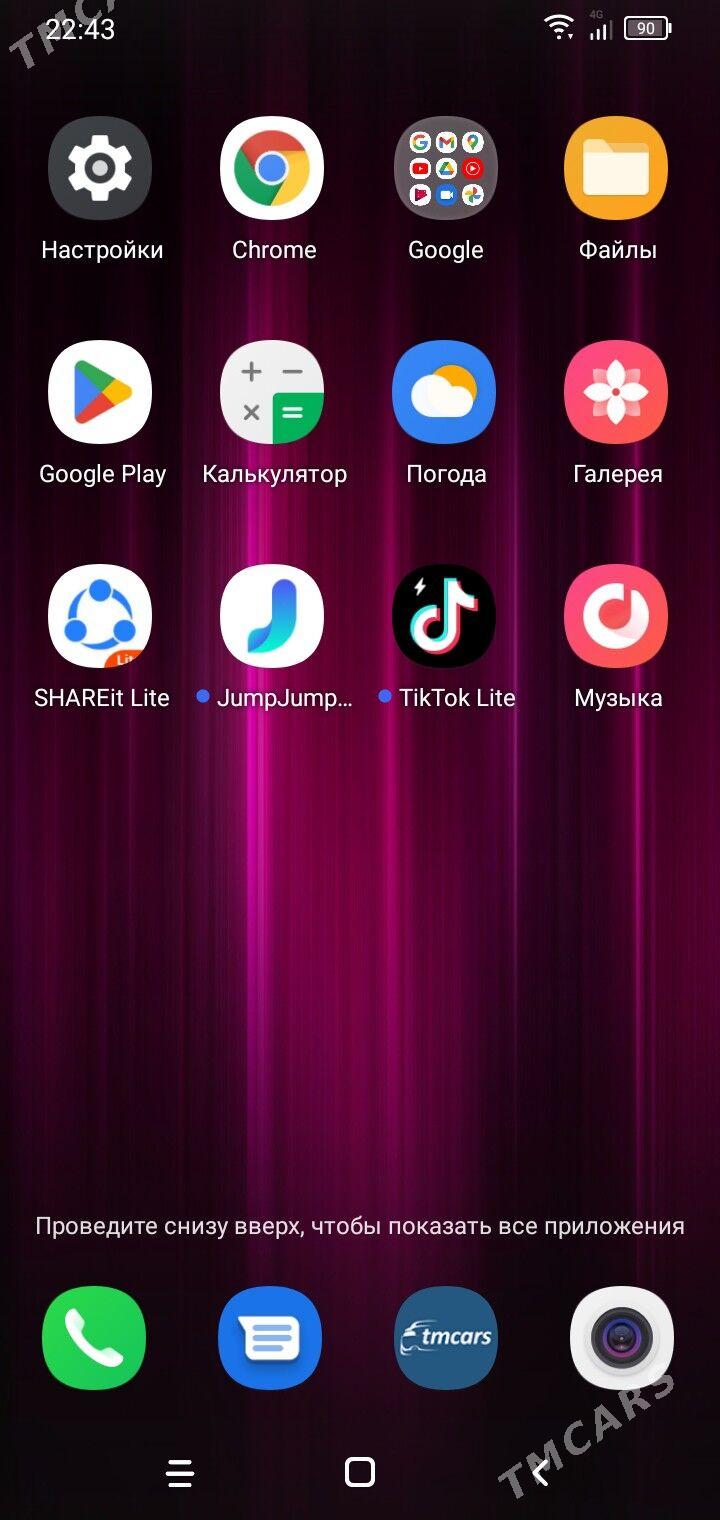The height and width of the screenshot is (1520, 720).
Task: Open the Калькулятор app
Action: click(272, 392)
